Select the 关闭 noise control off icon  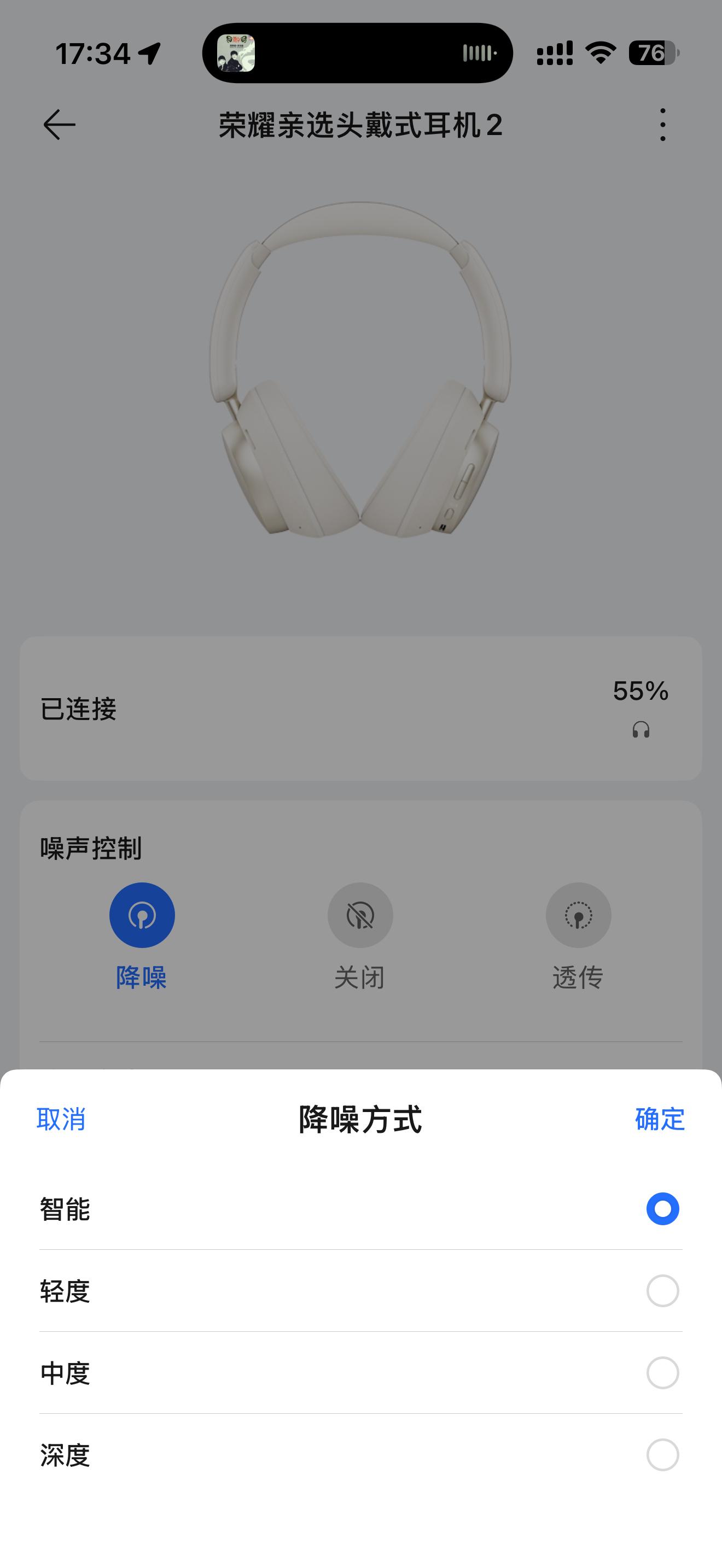[360, 915]
